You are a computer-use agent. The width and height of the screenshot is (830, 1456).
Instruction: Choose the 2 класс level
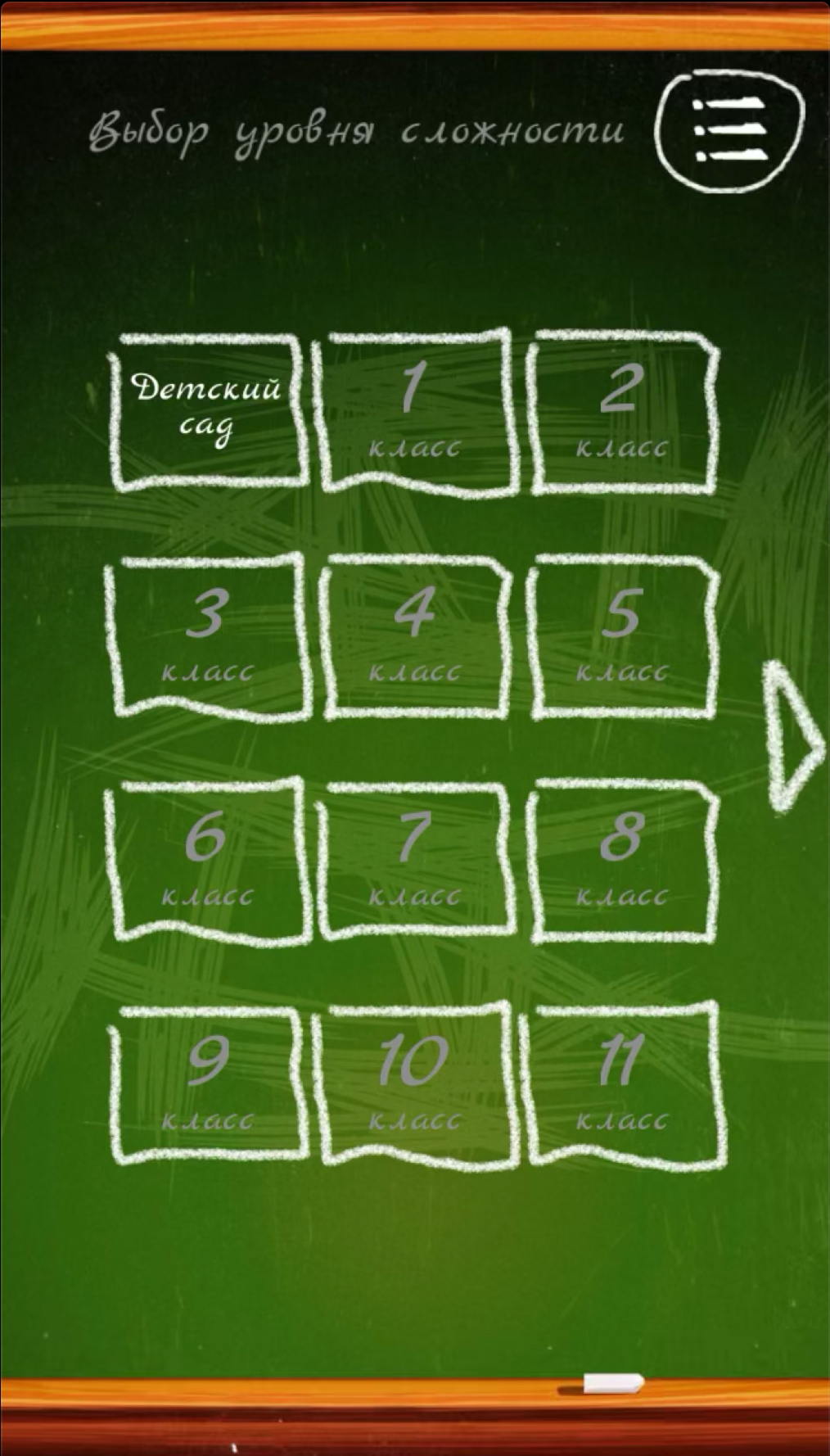[622, 412]
